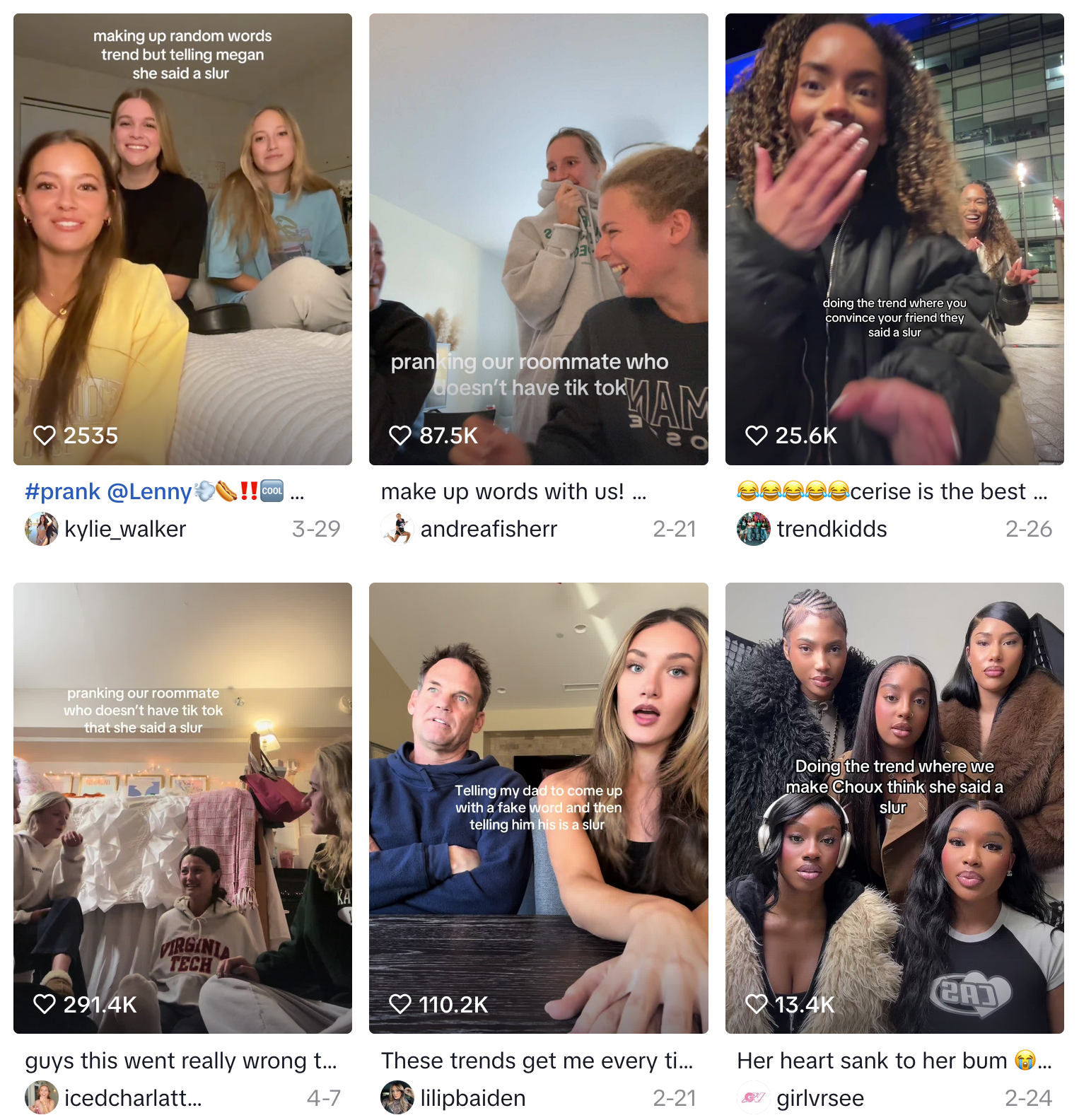Open andreafisherr's roommate prank video

coord(538,239)
